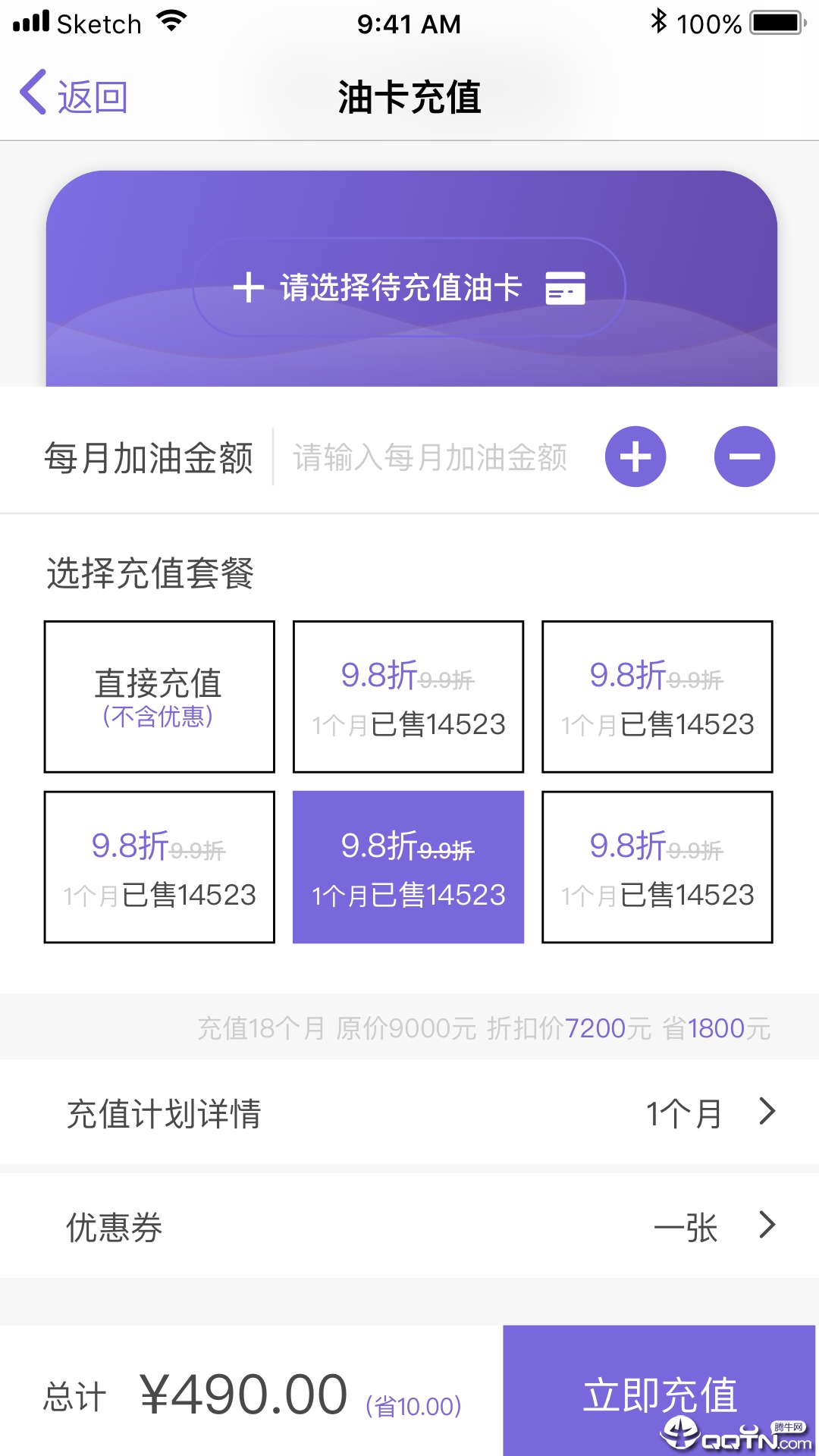Open 充值计划详情 row
The width and height of the screenshot is (819, 1456).
click(x=409, y=1113)
